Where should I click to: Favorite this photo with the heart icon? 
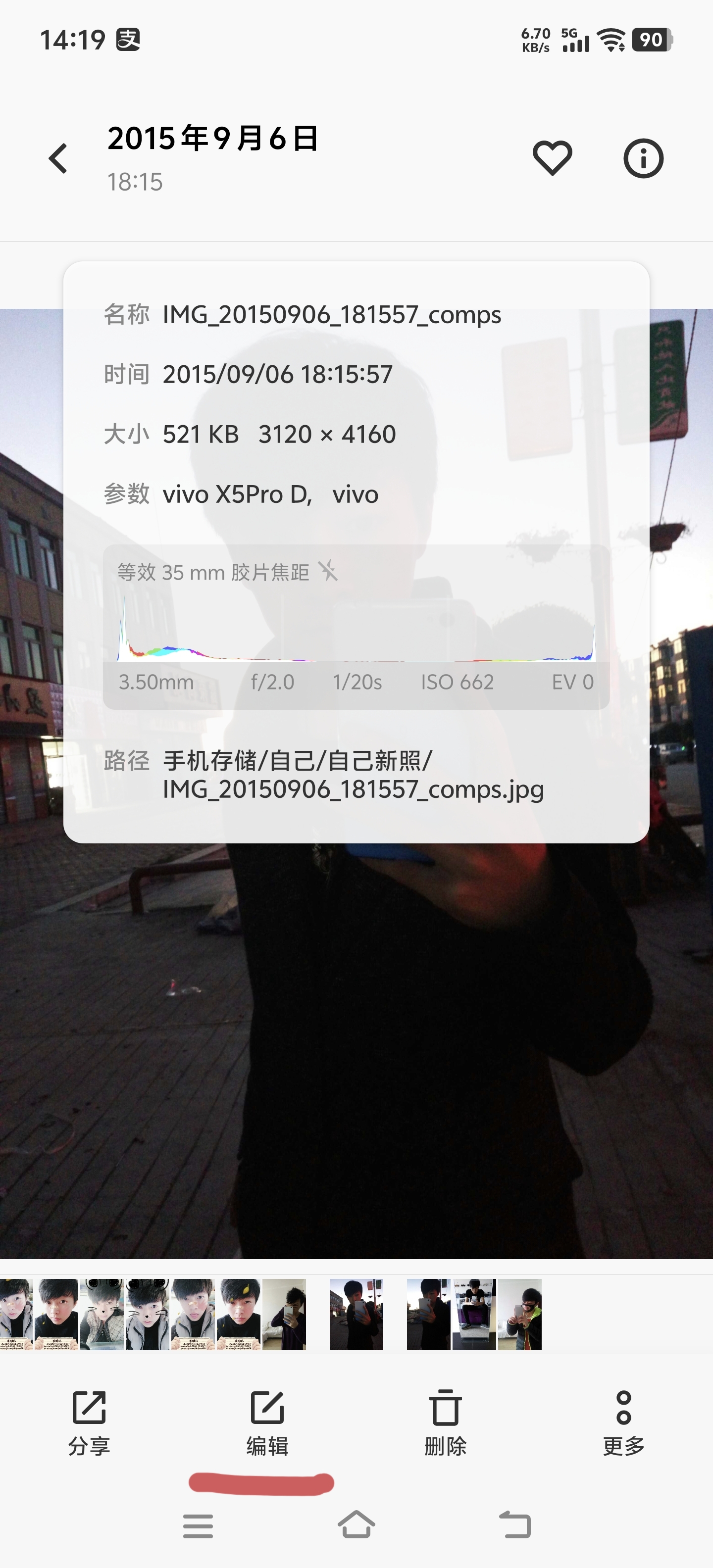pyautogui.click(x=552, y=159)
